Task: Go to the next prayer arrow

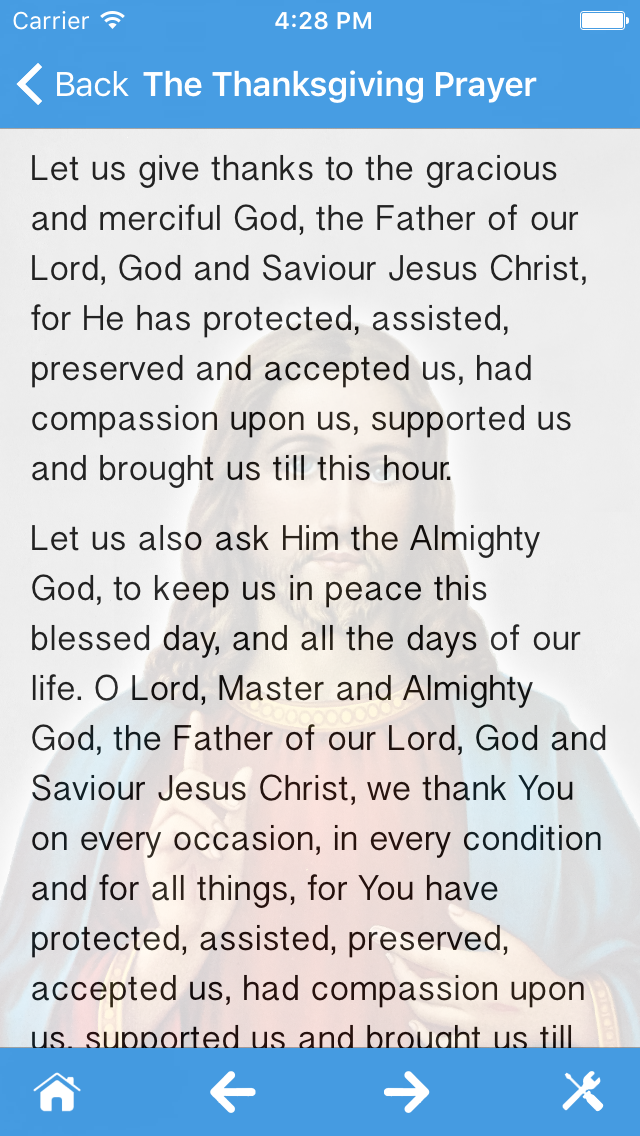Action: click(406, 1092)
